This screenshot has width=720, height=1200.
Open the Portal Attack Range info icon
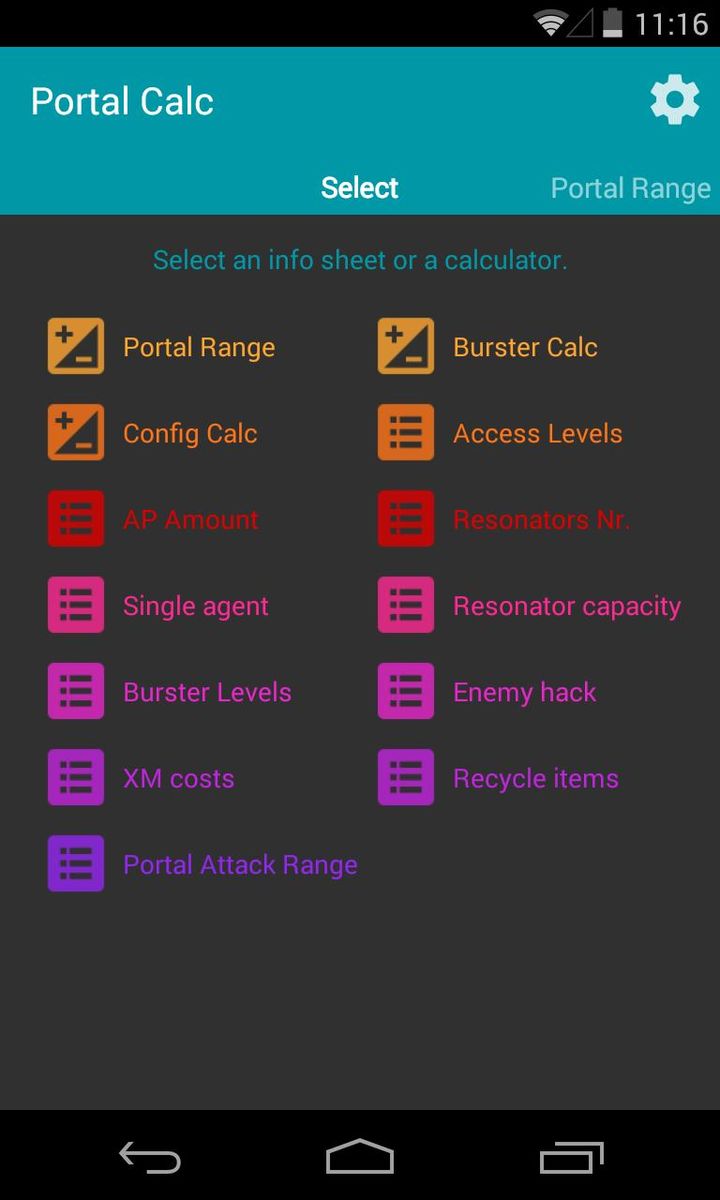75,863
